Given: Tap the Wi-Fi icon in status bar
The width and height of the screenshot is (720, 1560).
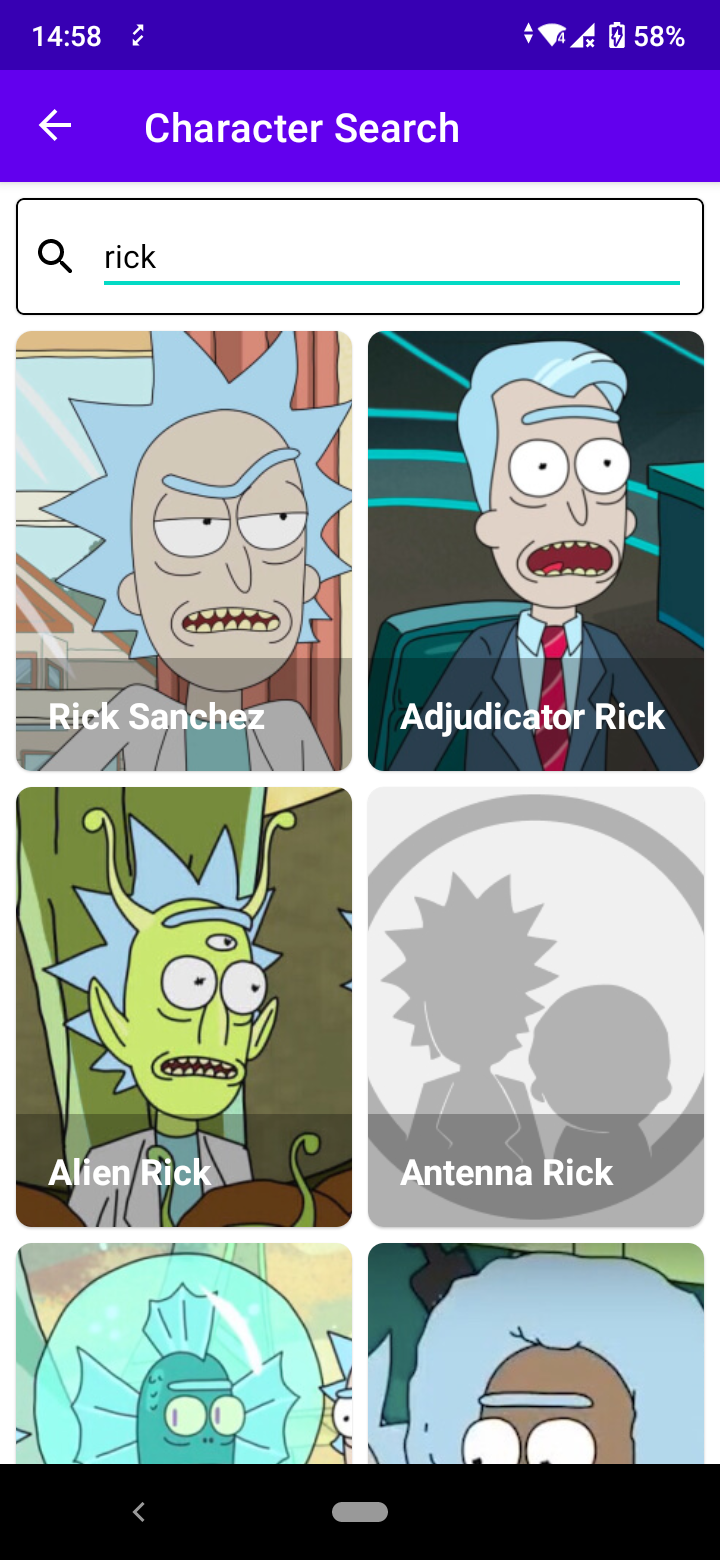Looking at the screenshot, I should 553,33.
